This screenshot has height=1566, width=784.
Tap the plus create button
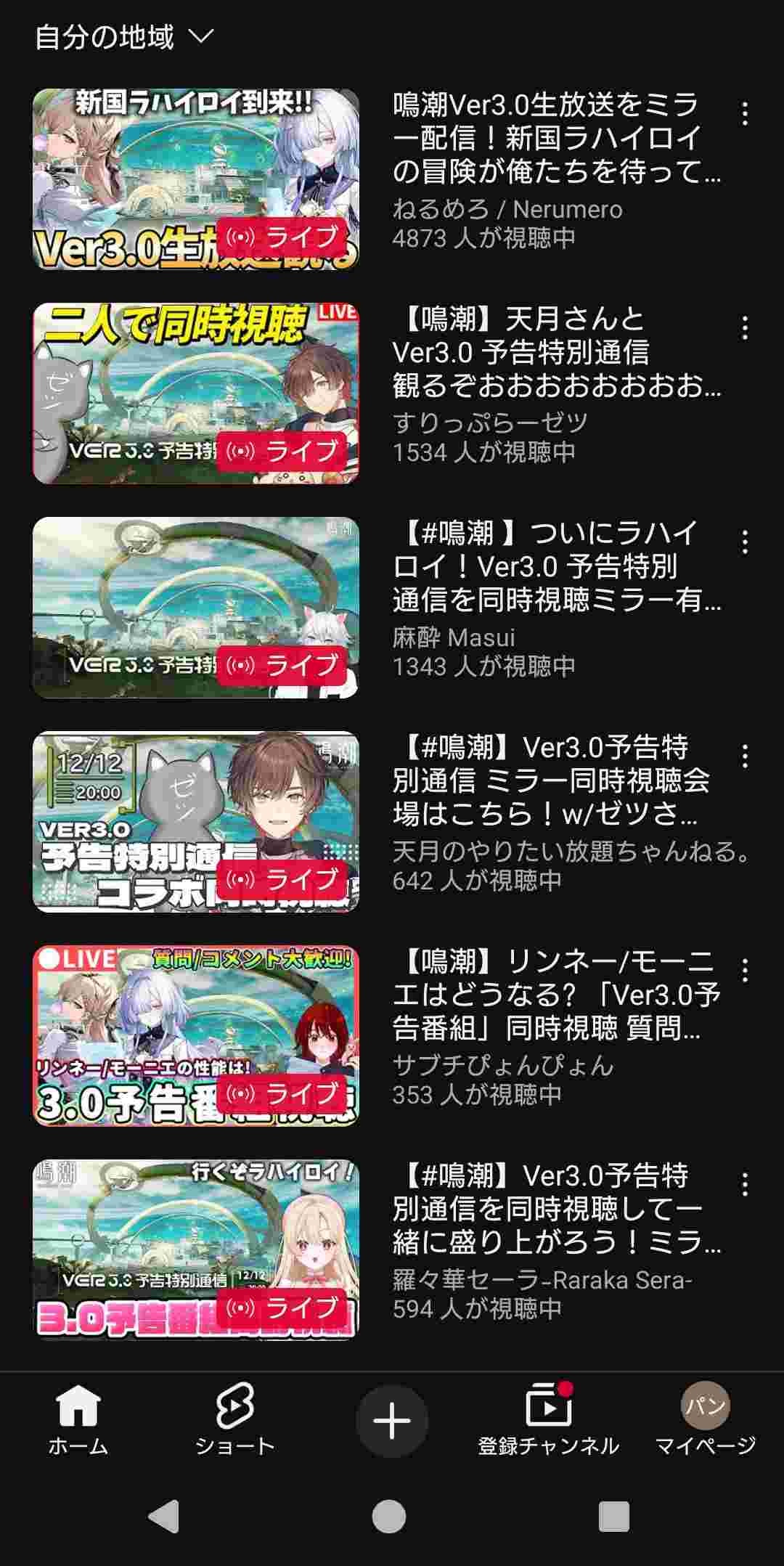click(x=392, y=1421)
